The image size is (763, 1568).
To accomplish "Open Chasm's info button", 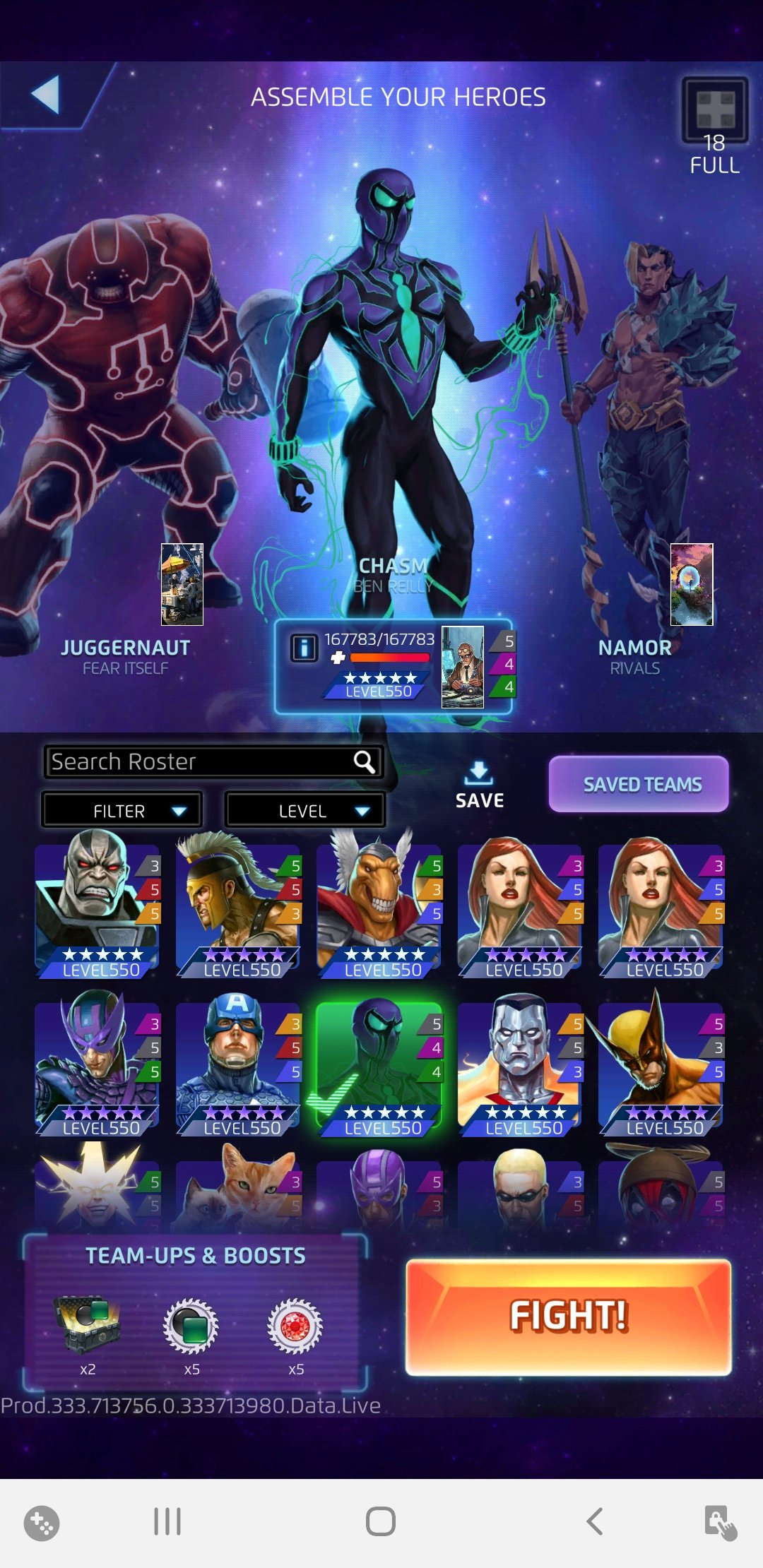I will coord(304,647).
